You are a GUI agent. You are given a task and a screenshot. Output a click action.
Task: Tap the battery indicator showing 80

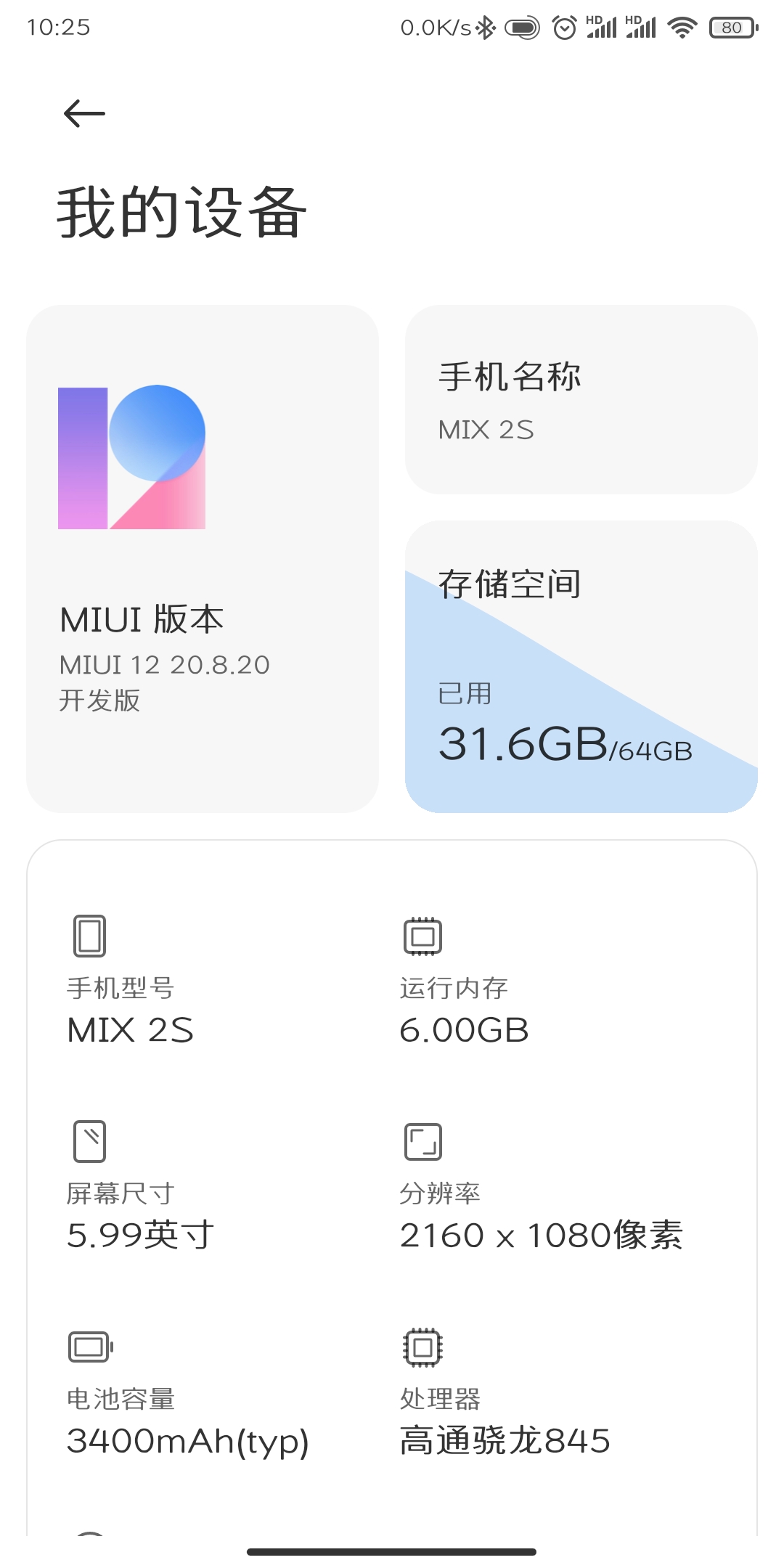click(x=732, y=27)
